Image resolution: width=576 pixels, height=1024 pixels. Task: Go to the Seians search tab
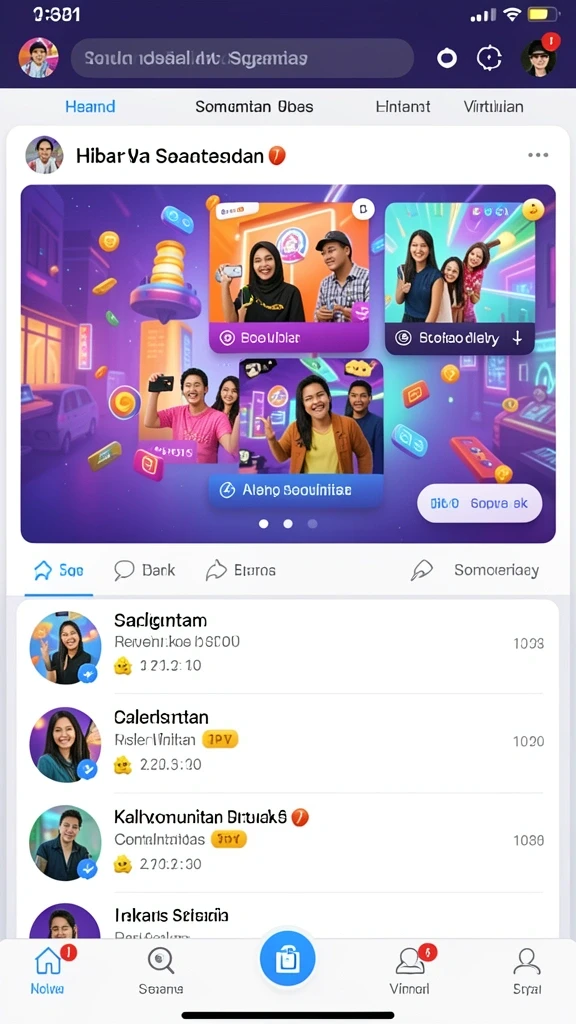pyautogui.click(x=161, y=970)
